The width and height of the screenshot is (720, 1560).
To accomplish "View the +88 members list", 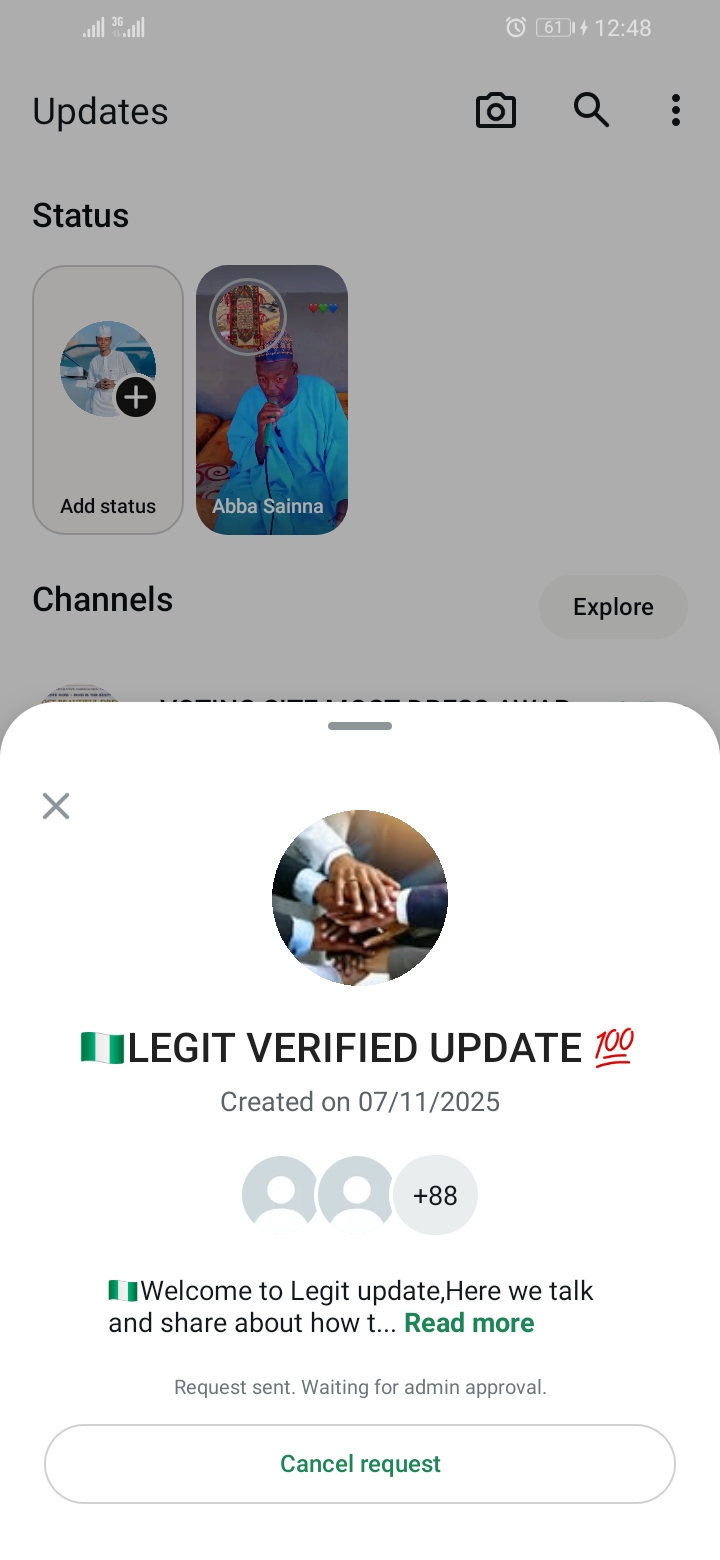I will click(435, 1196).
